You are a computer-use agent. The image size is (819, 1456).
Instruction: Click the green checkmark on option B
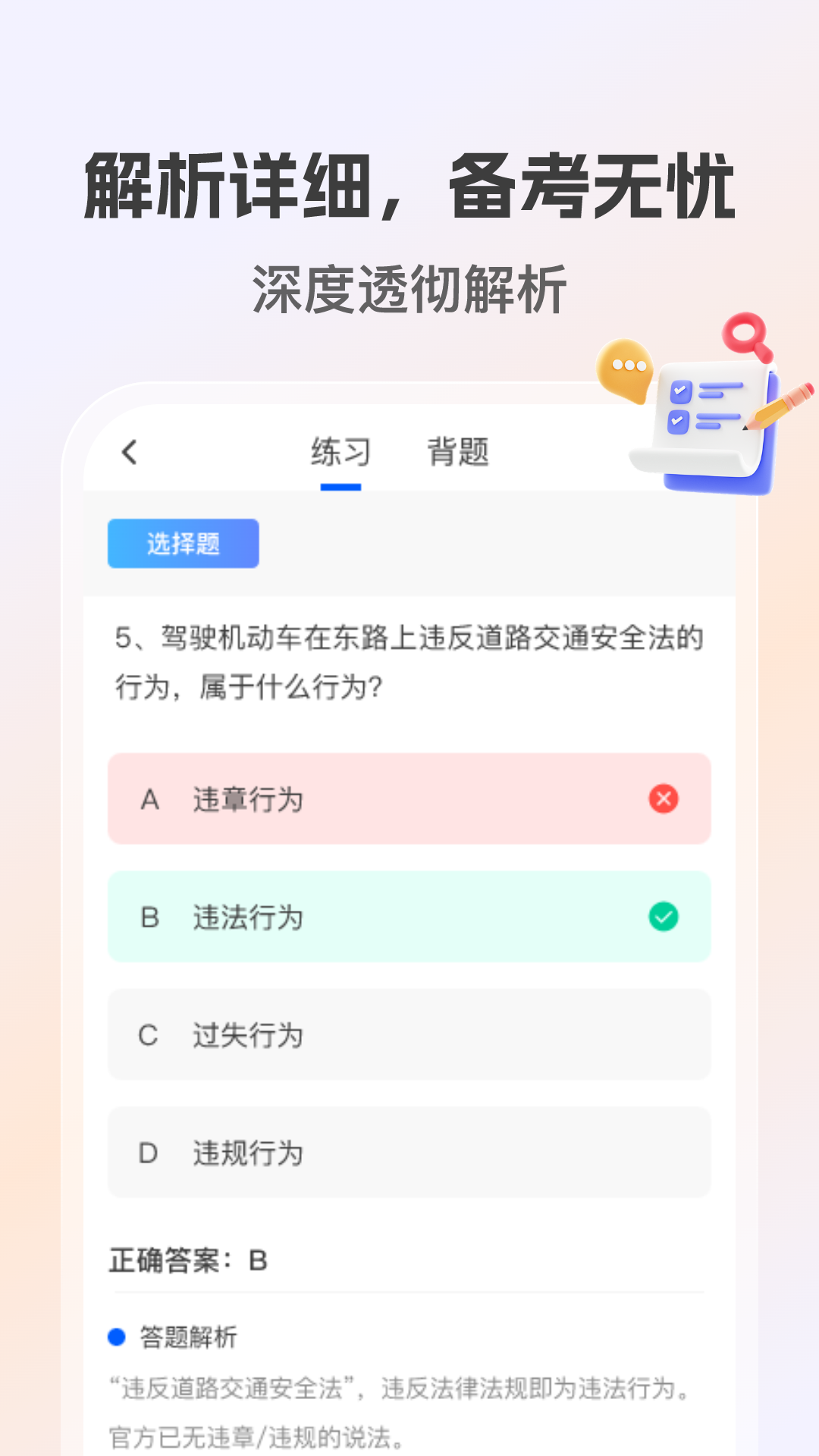pos(662,917)
